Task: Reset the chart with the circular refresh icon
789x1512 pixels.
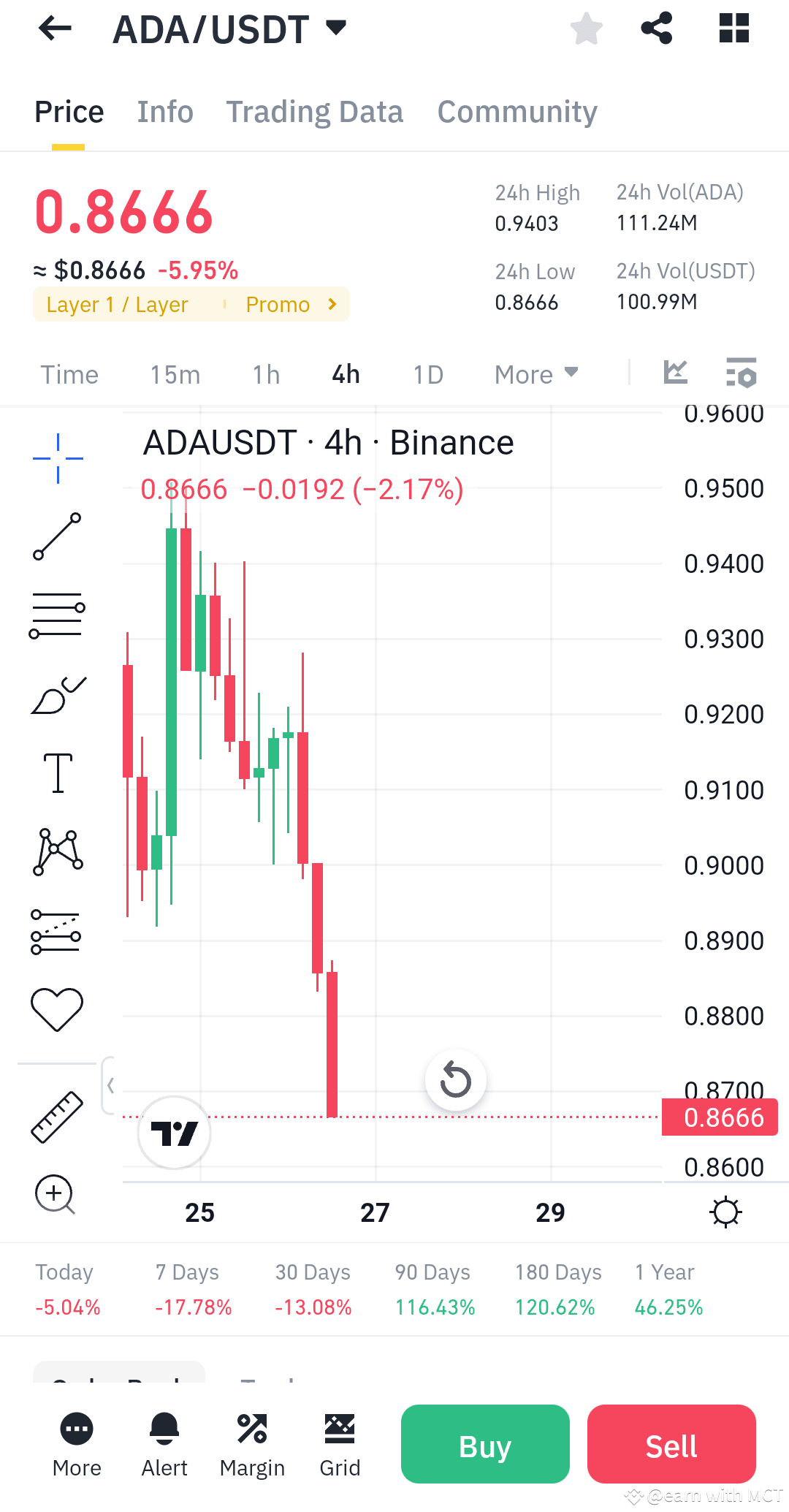Action: coord(454,1080)
